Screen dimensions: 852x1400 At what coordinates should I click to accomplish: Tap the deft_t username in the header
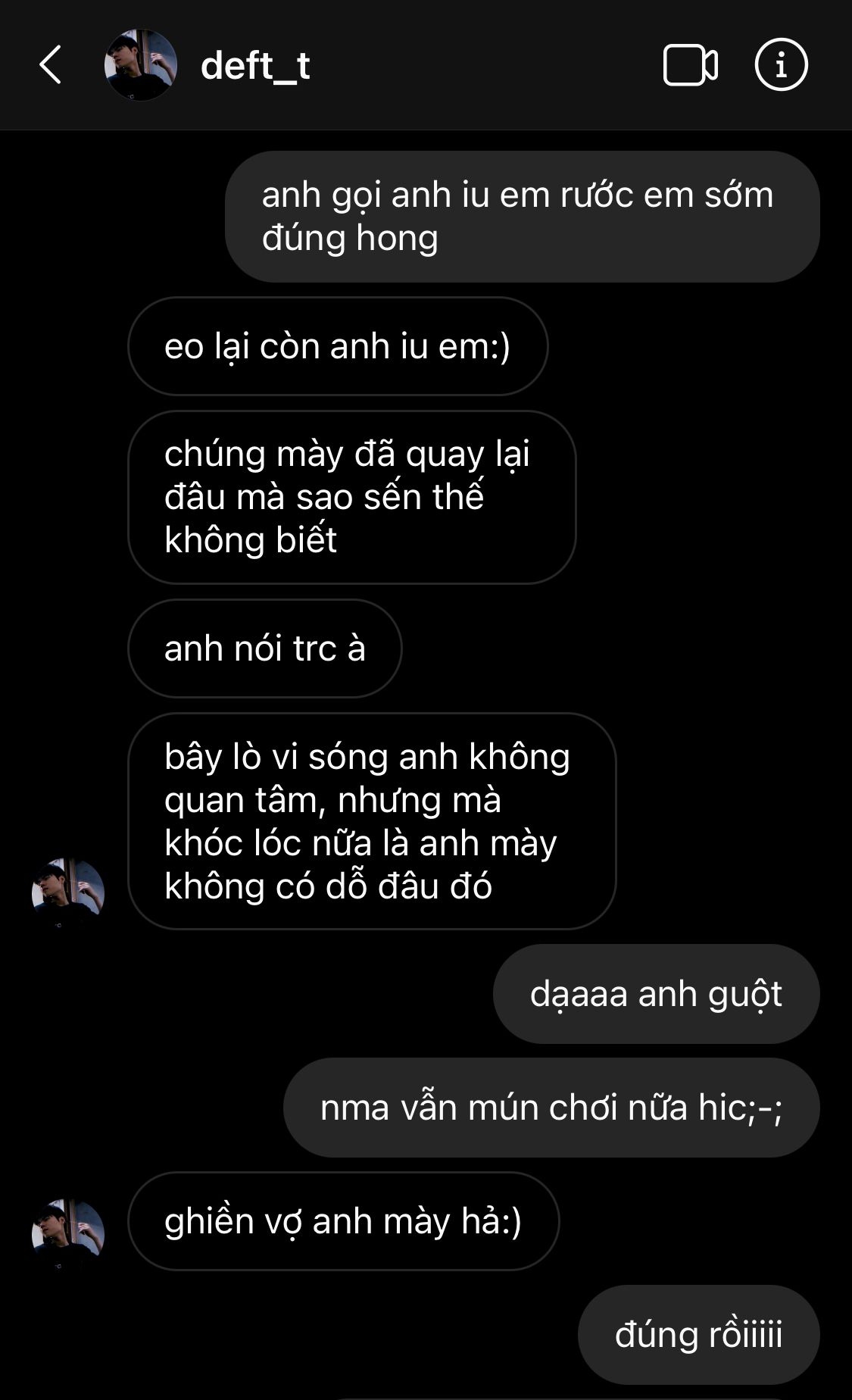(255, 66)
